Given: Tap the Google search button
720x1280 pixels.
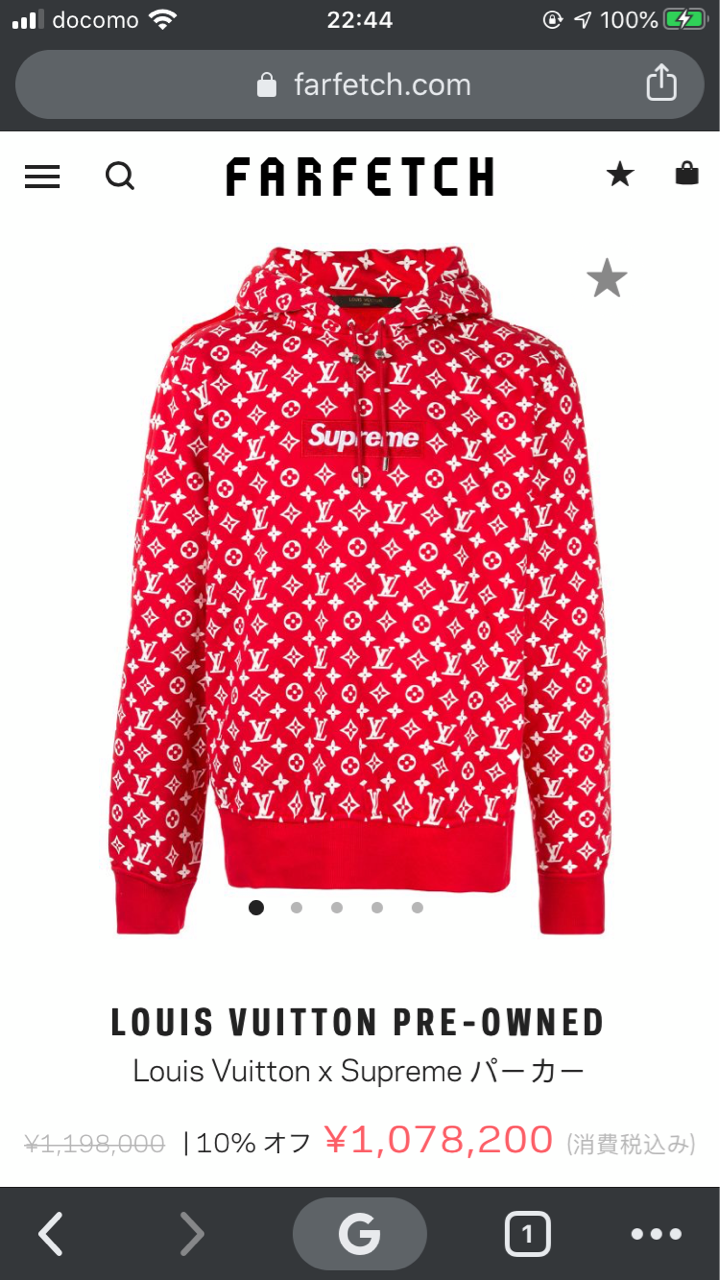Looking at the screenshot, I should 360,1234.
